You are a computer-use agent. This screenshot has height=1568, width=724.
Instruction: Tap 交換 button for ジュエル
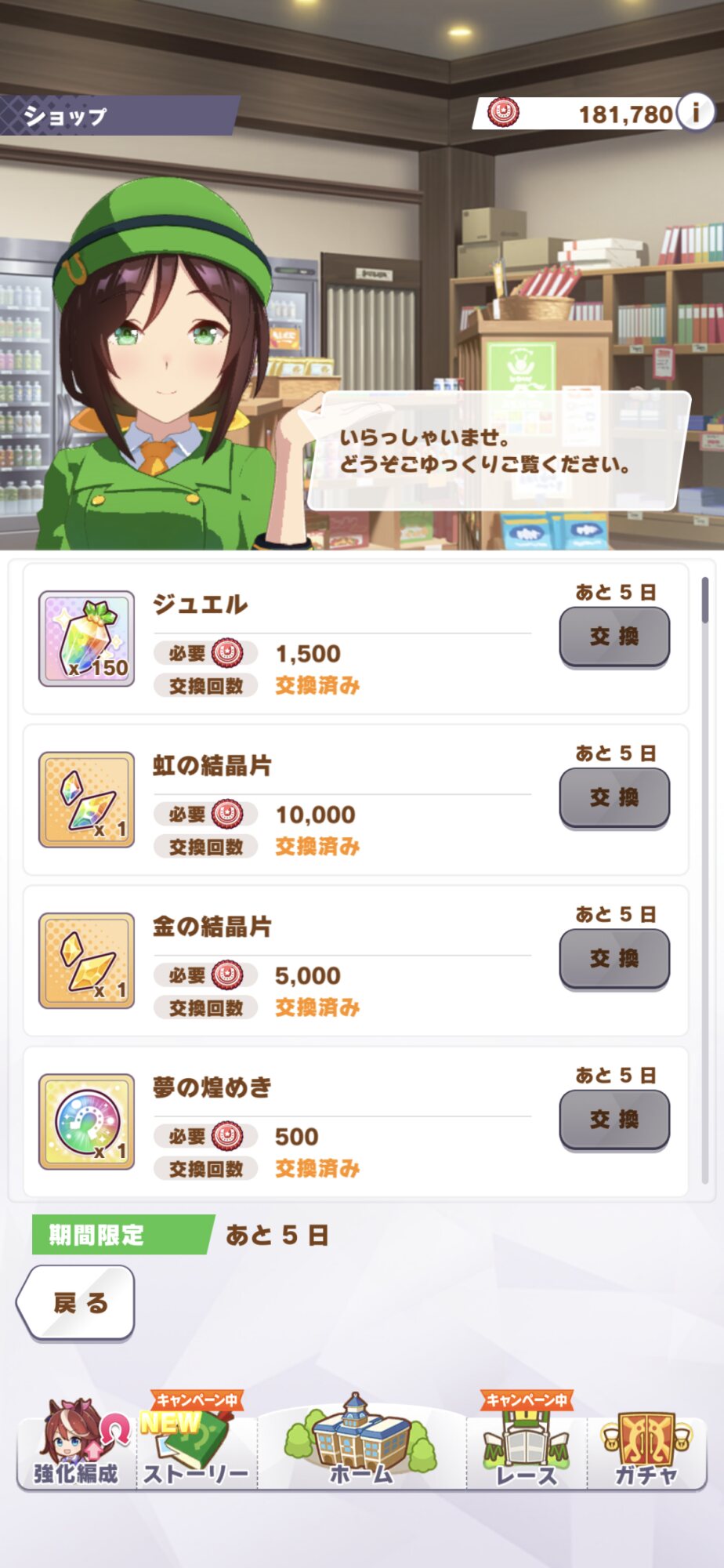(614, 637)
